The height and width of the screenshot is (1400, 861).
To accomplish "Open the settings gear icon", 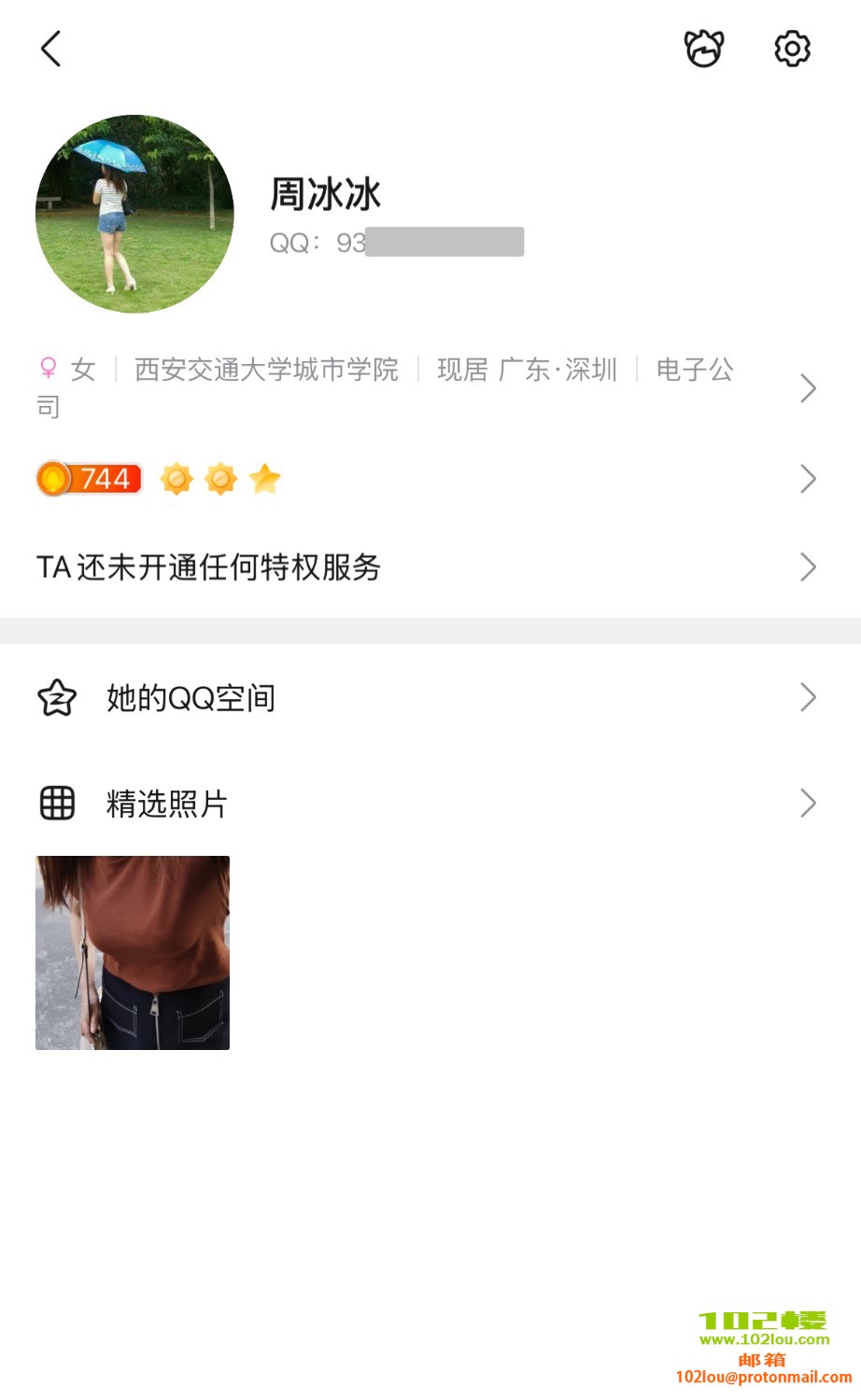I will (x=792, y=49).
